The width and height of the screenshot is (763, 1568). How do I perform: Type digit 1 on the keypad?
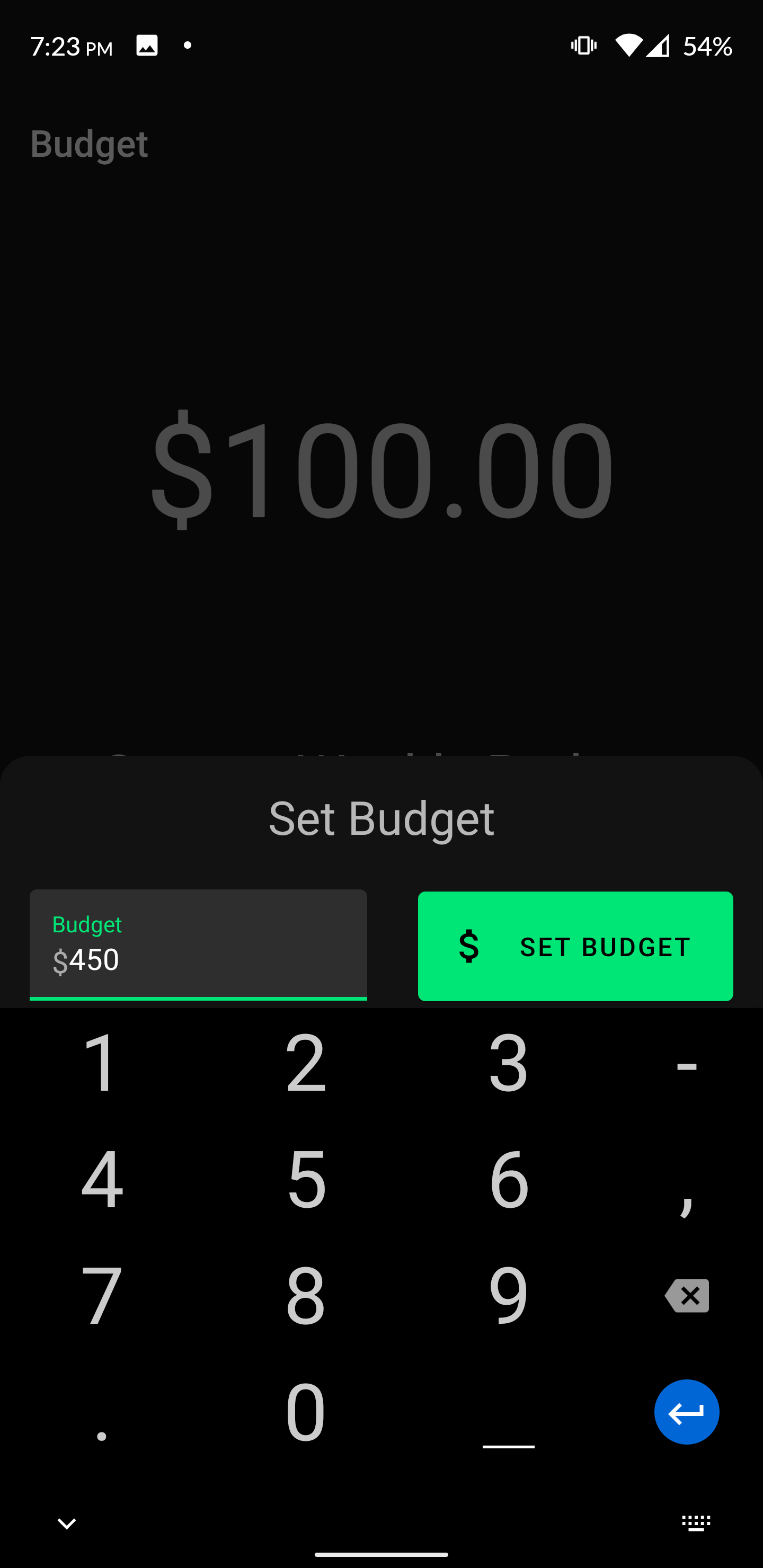tap(102, 1063)
